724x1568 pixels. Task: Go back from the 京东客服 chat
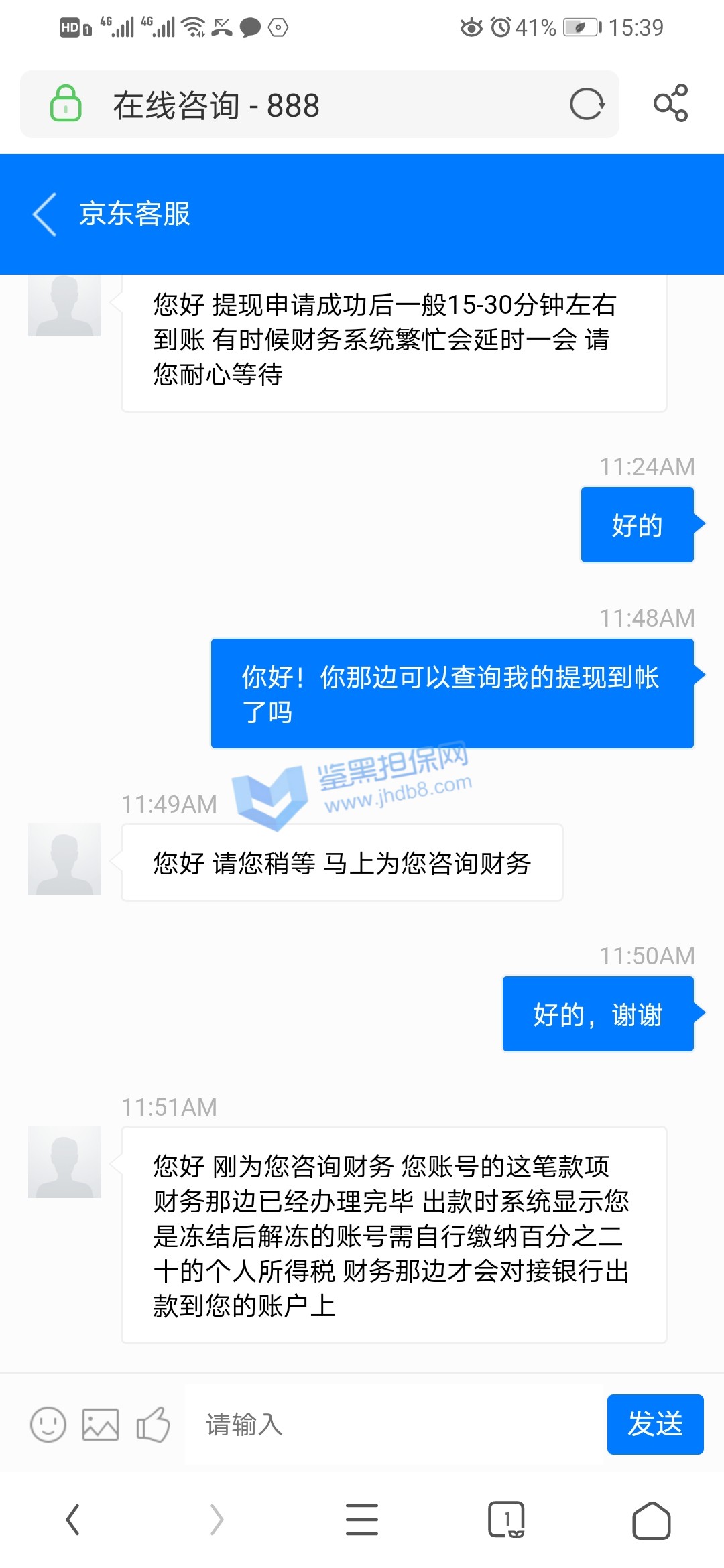click(45, 214)
